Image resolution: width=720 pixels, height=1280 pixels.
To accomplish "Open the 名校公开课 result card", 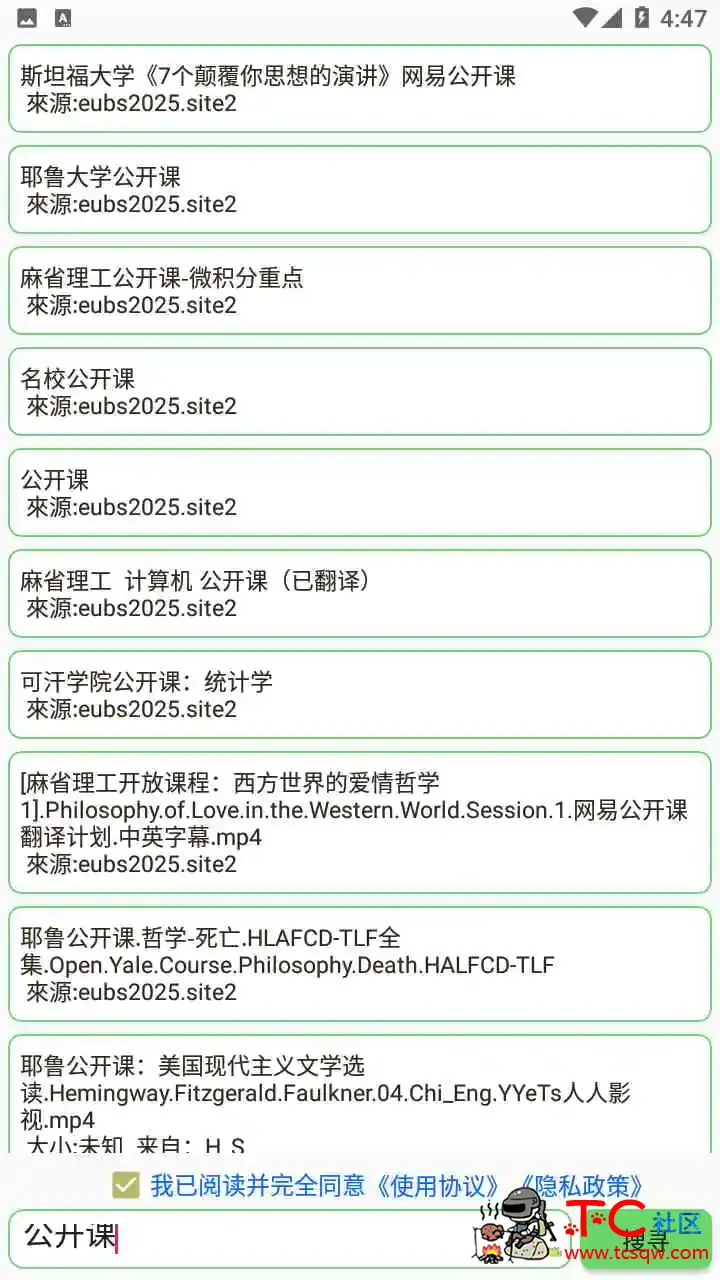I will pyautogui.click(x=360, y=392).
